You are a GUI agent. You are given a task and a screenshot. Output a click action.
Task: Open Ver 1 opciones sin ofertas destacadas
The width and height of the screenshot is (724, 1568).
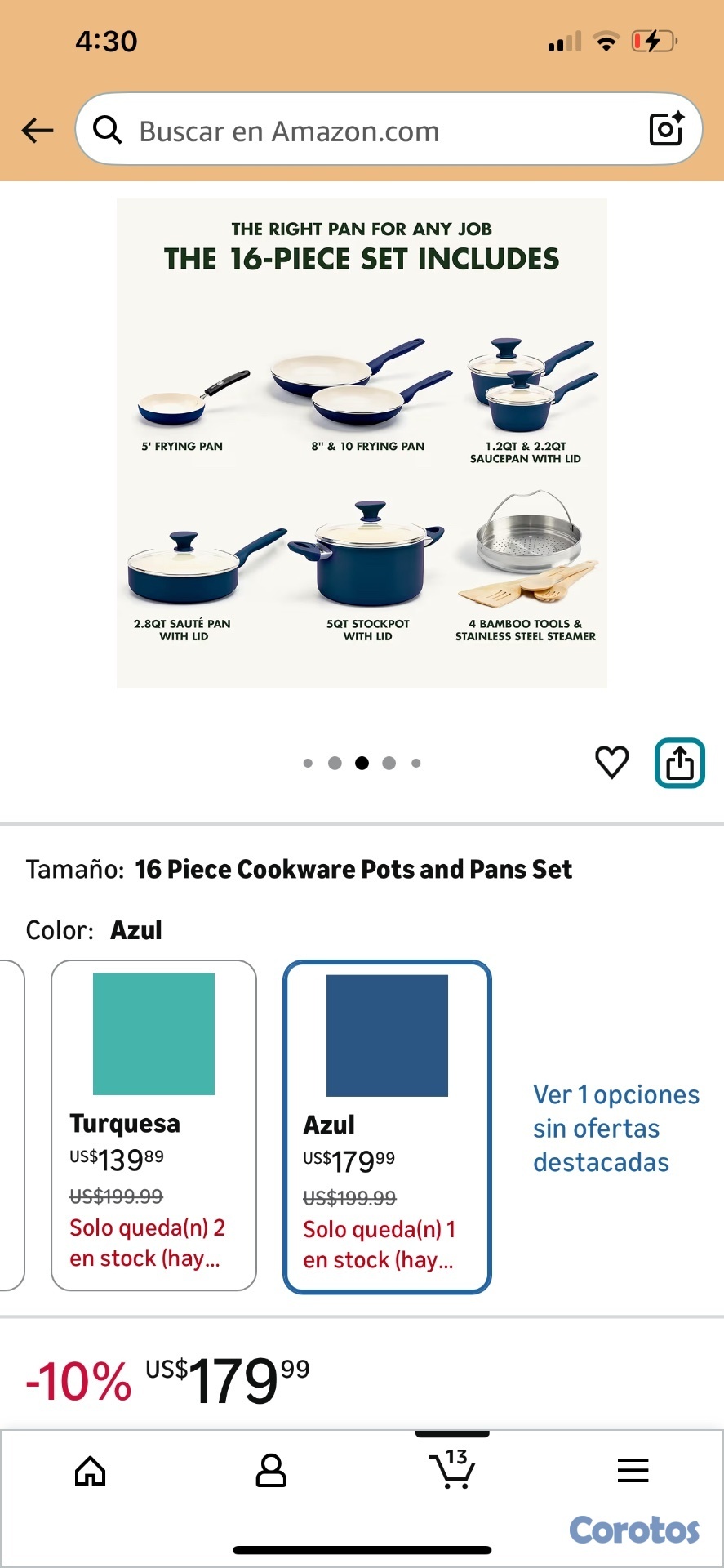pyautogui.click(x=616, y=1128)
